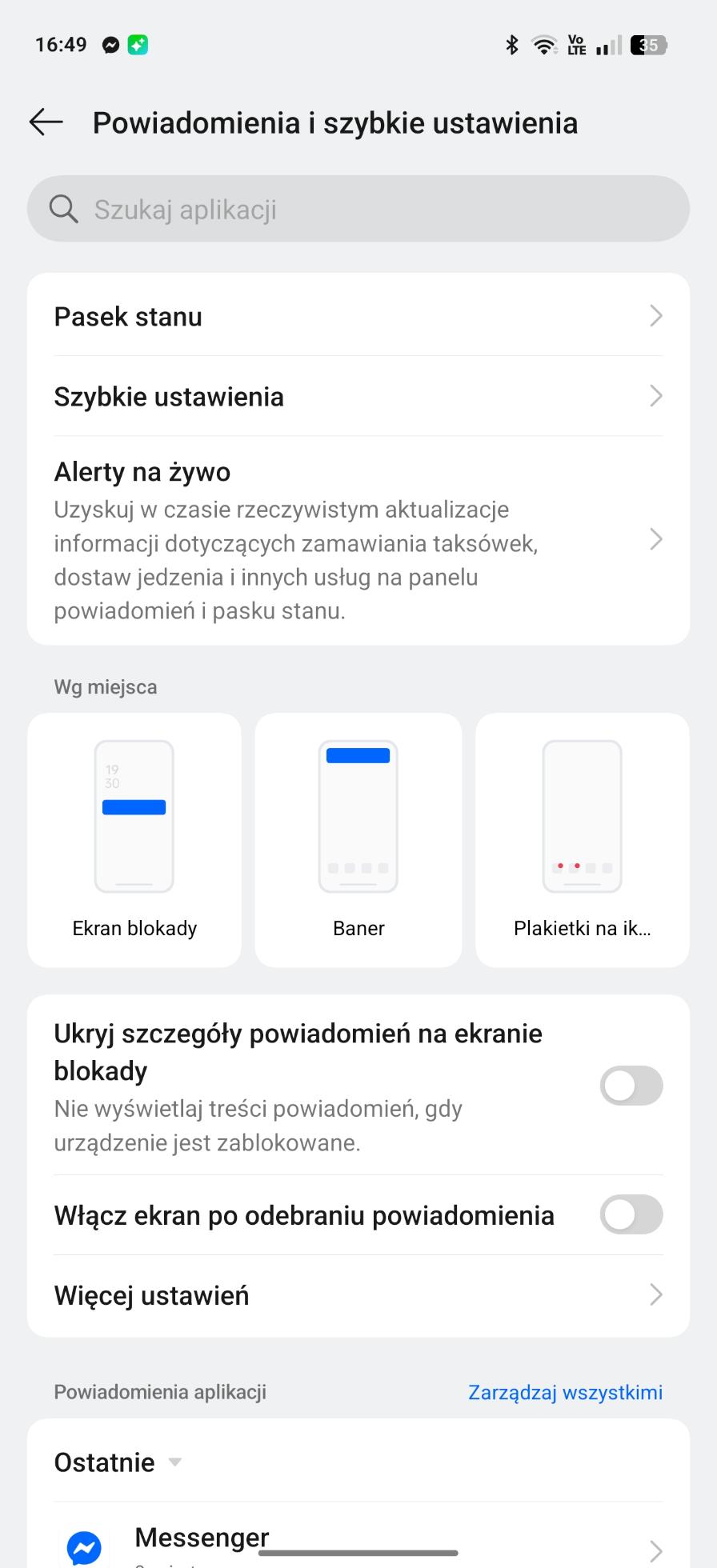Open Szybkie ustawienia row
The height and width of the screenshot is (1568, 717).
pyautogui.click(x=358, y=397)
